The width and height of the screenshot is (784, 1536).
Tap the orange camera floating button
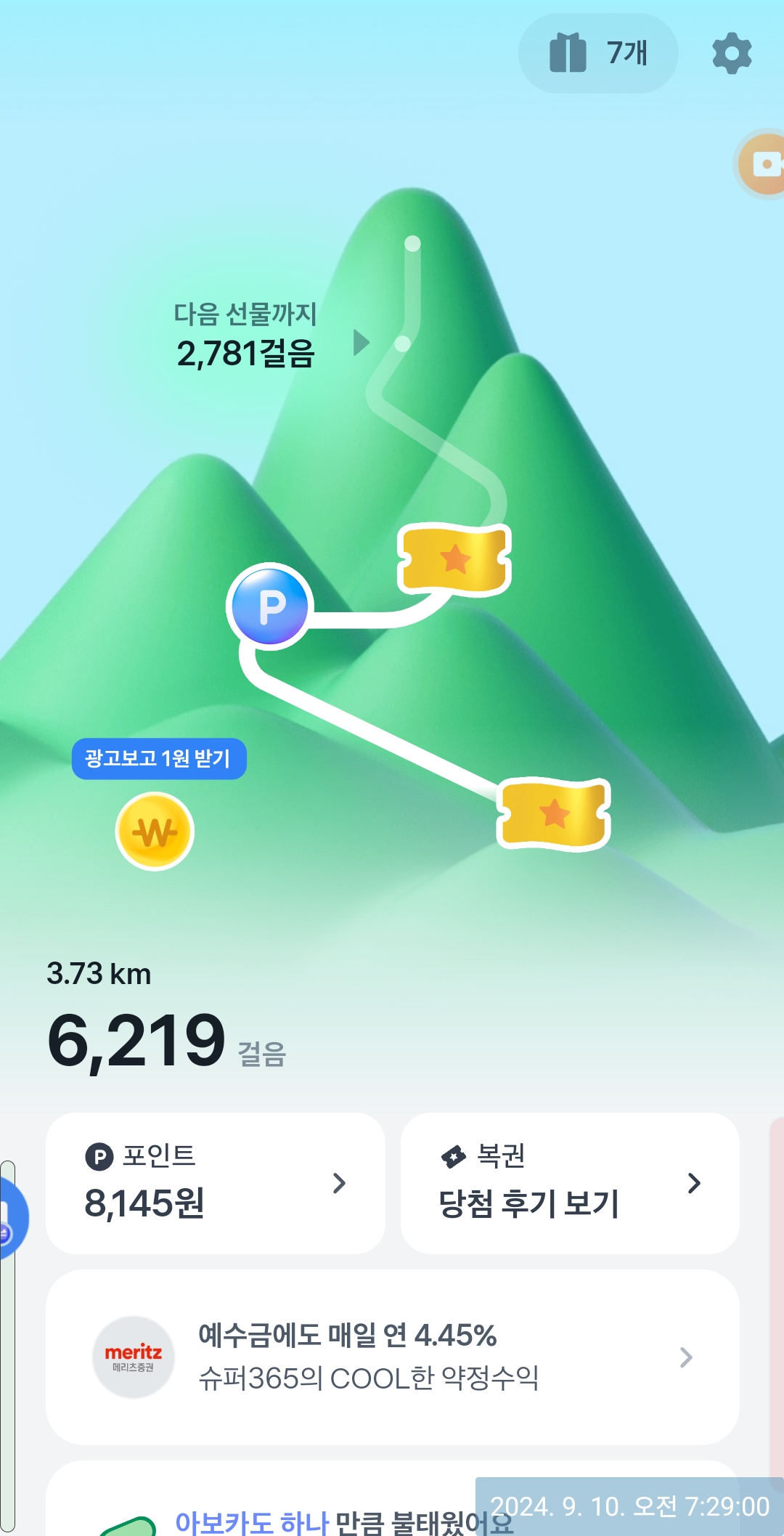[x=764, y=164]
